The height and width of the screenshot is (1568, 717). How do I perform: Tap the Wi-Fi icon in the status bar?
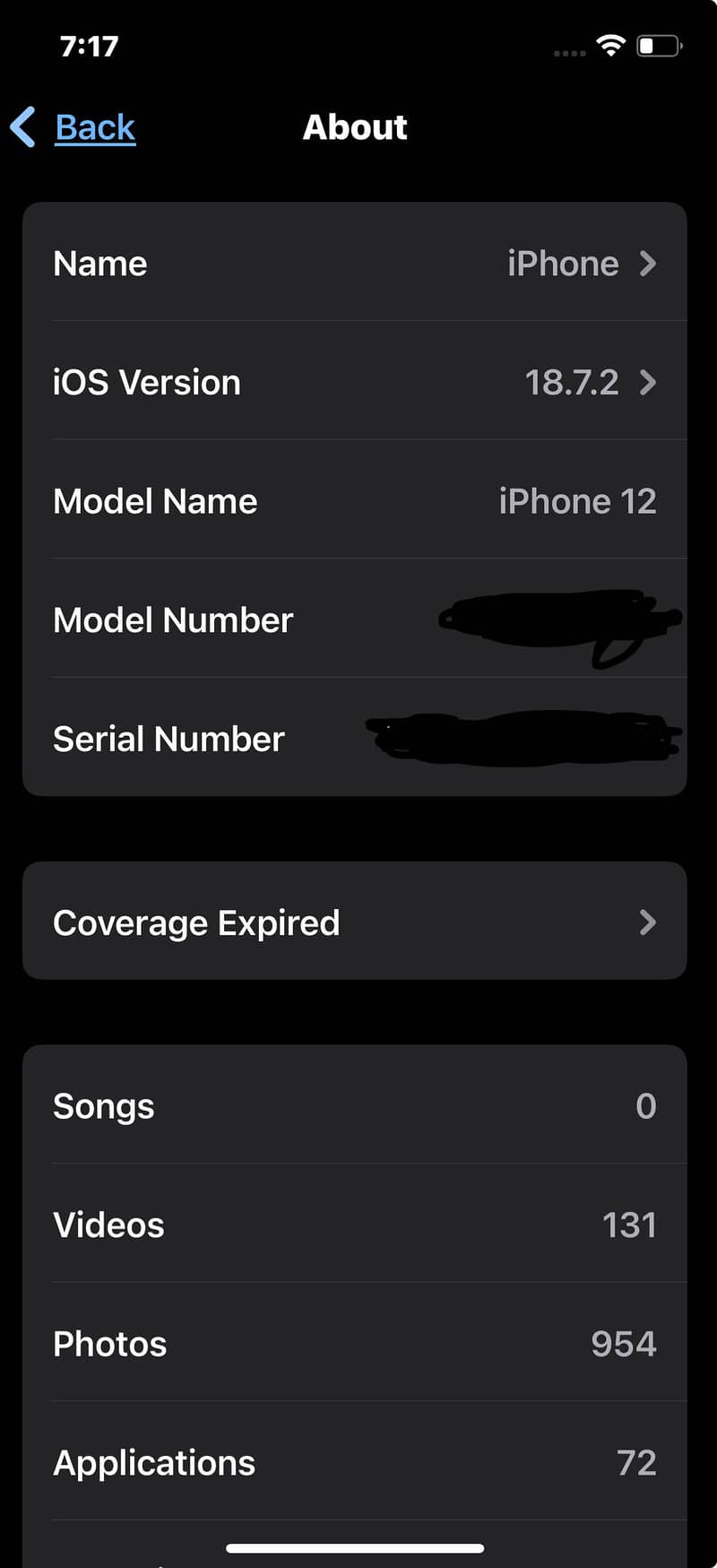(610, 45)
